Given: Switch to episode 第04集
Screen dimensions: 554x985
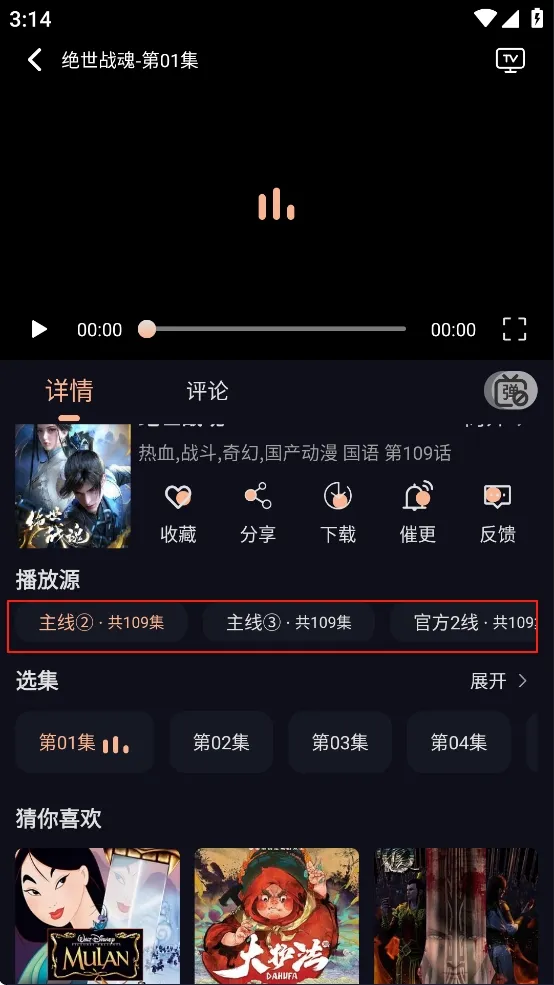Looking at the screenshot, I should [x=459, y=742].
